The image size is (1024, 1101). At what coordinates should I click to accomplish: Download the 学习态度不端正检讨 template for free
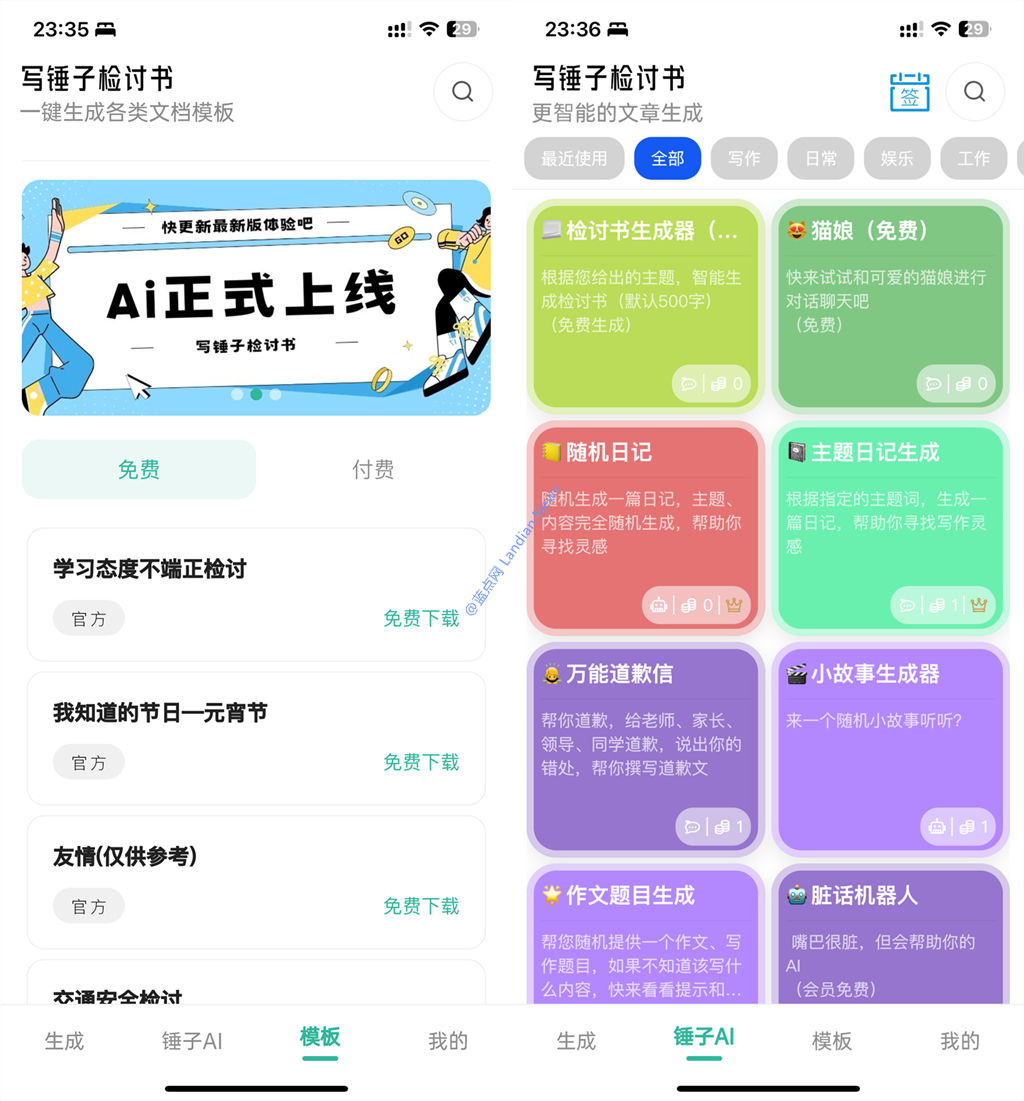click(x=421, y=618)
